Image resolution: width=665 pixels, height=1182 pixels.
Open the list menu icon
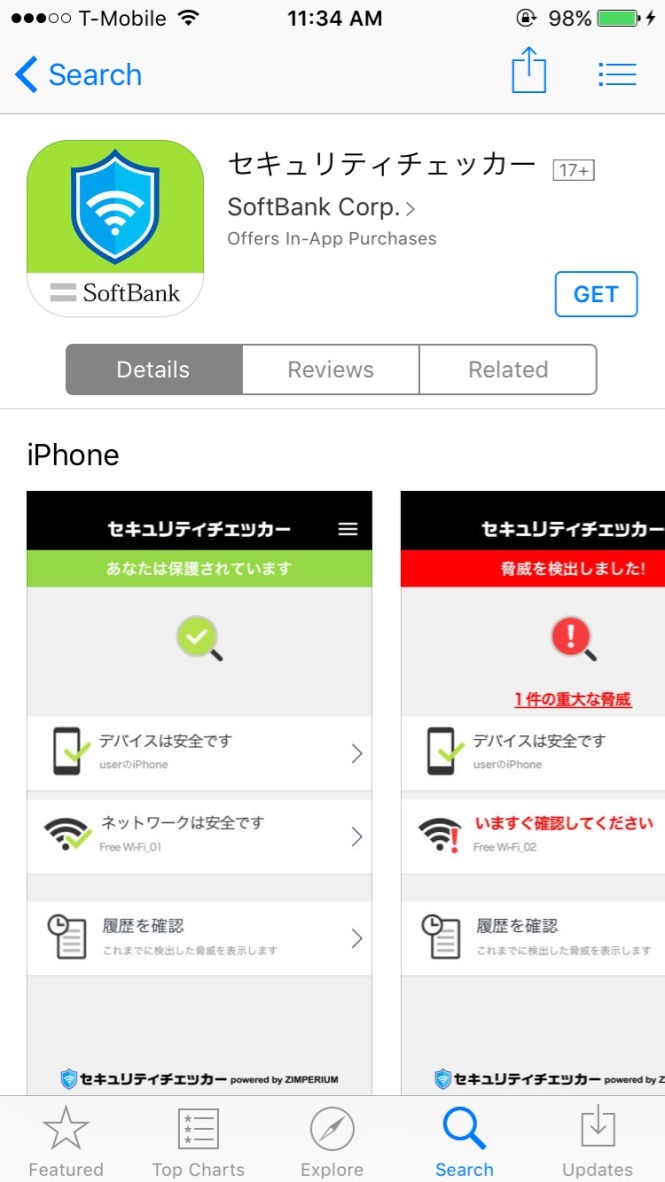tap(617, 75)
